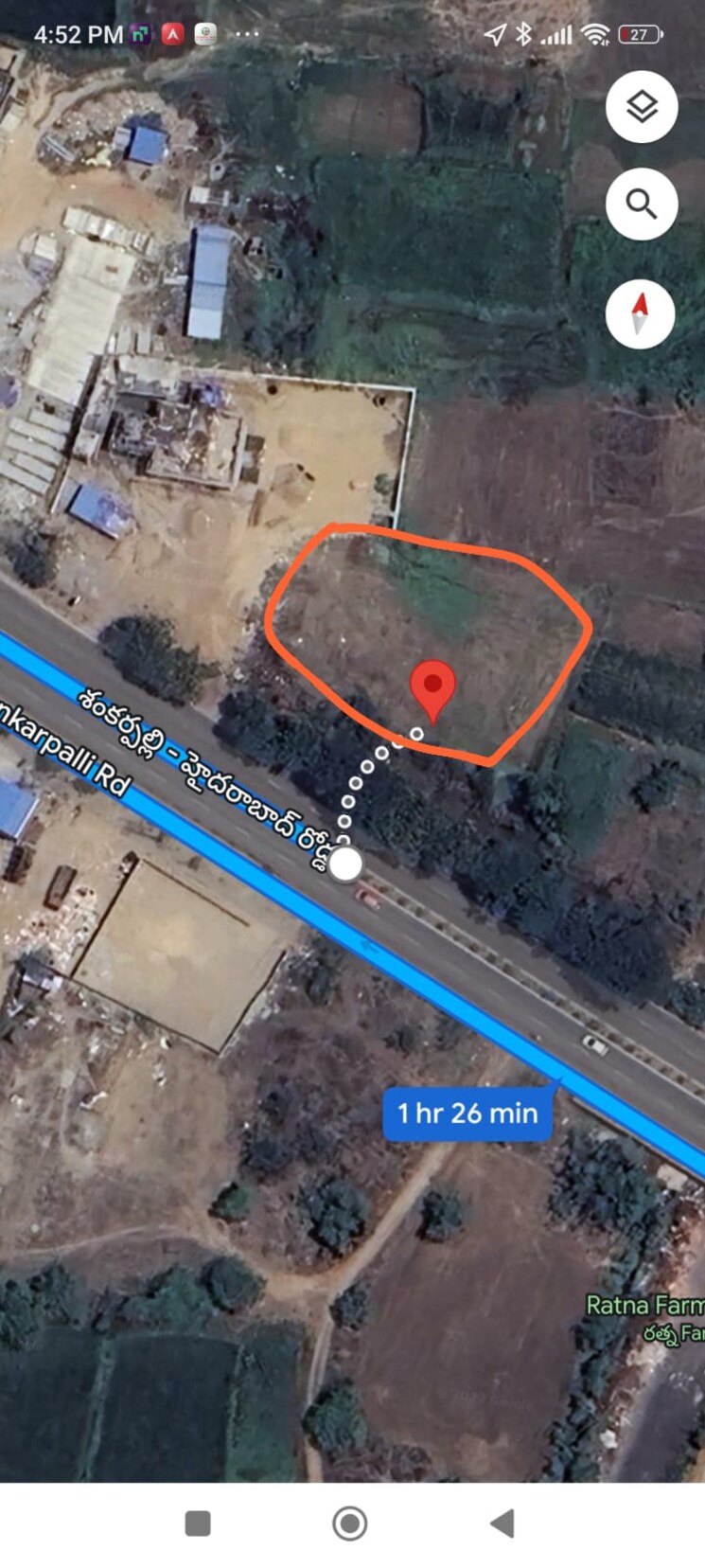Reset map orientation with the compass
Viewport: 705px width, 1568px height.
coord(640,313)
